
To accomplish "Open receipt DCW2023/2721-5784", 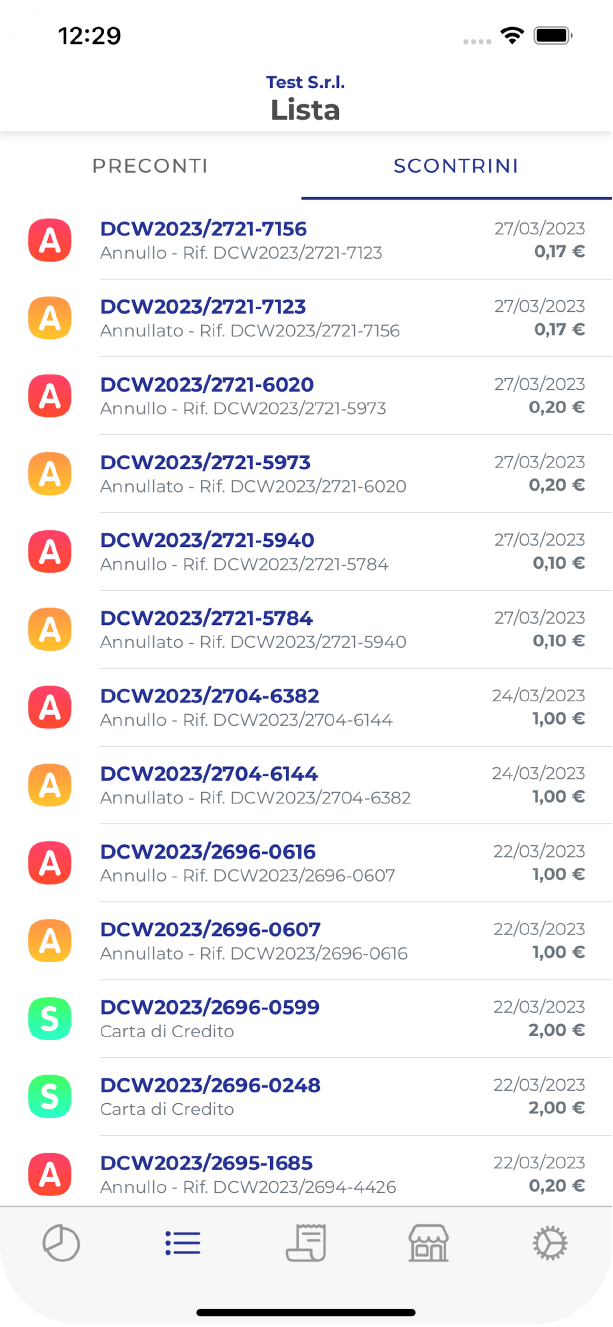I will [x=306, y=630].
